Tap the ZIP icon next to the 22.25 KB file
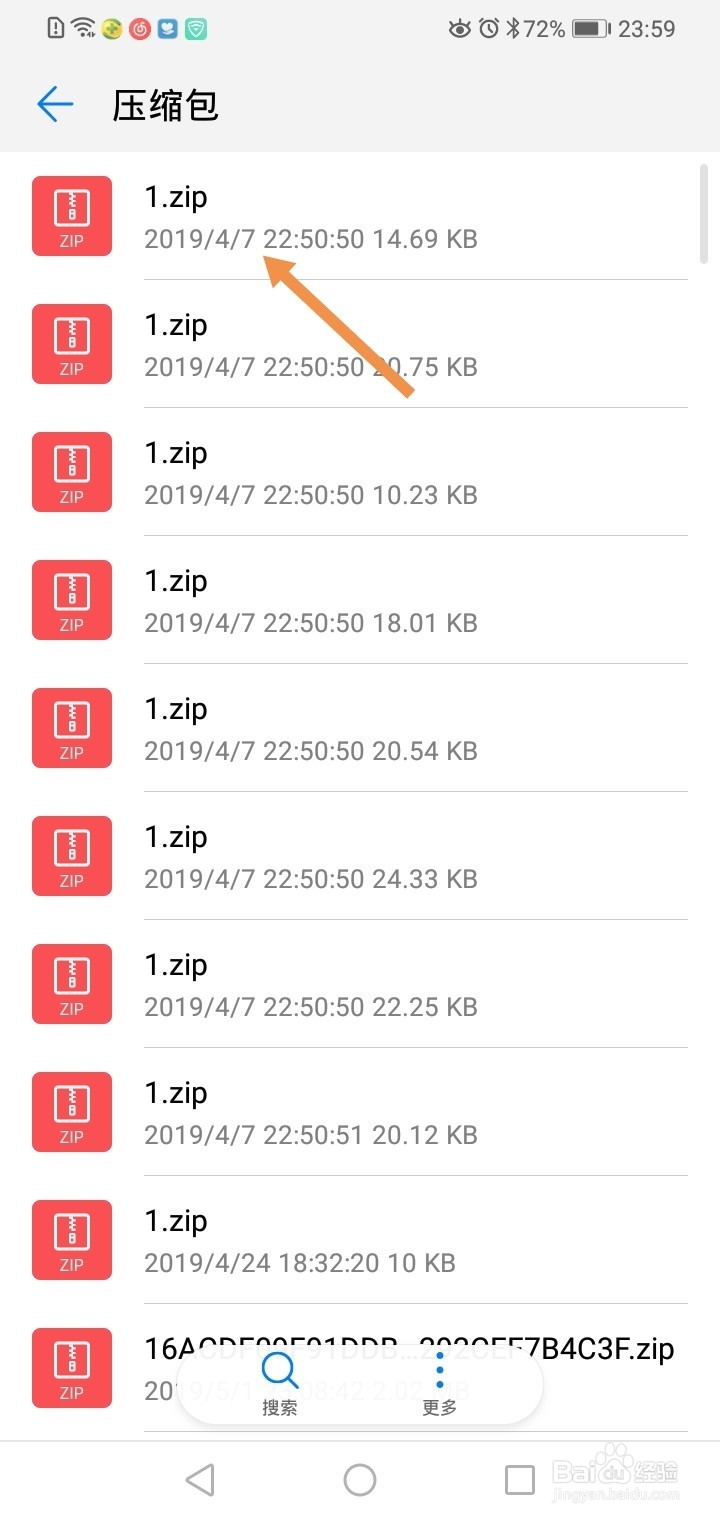Screen dimensions: 720x1520 71,984
